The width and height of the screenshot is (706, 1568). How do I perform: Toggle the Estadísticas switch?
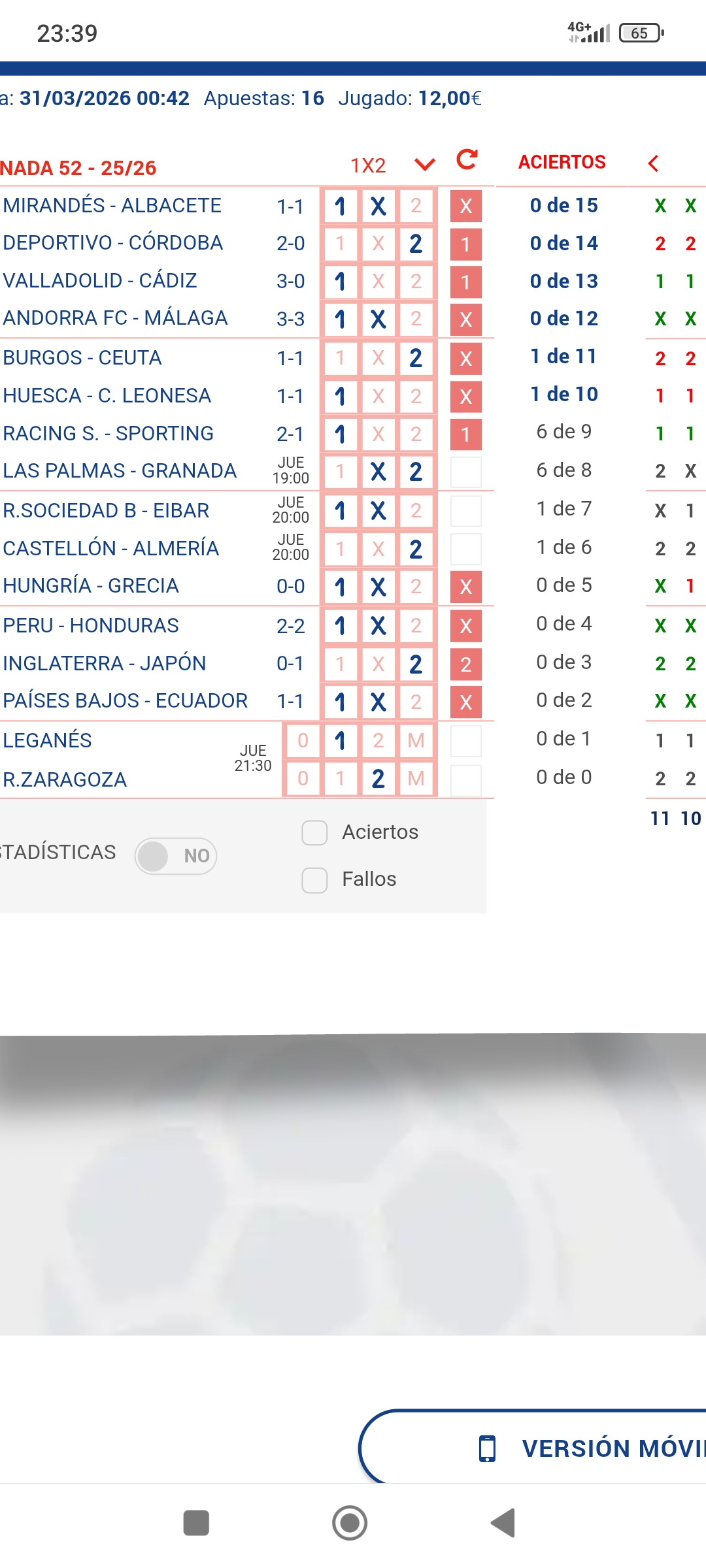(x=176, y=856)
